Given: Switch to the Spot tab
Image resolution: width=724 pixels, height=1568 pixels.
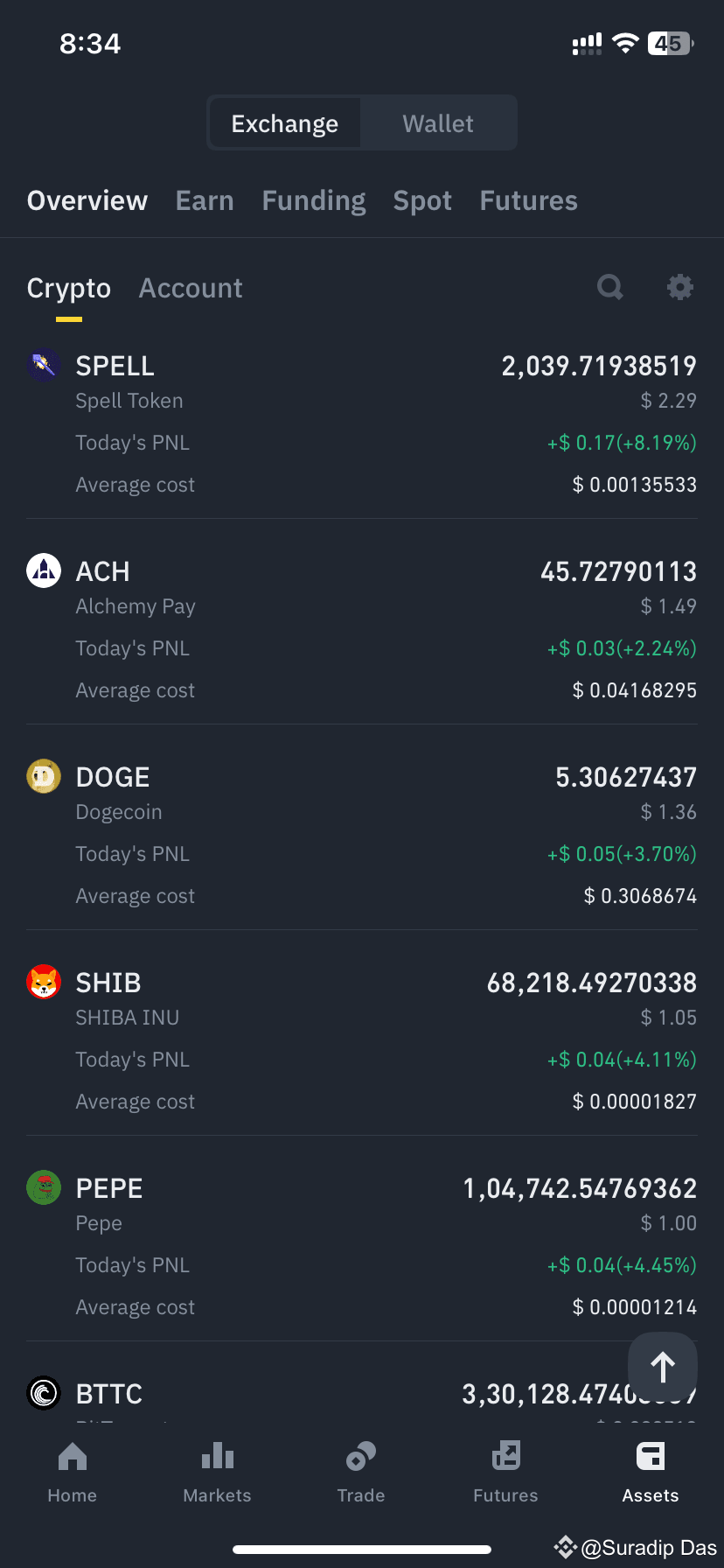Looking at the screenshot, I should point(422,200).
